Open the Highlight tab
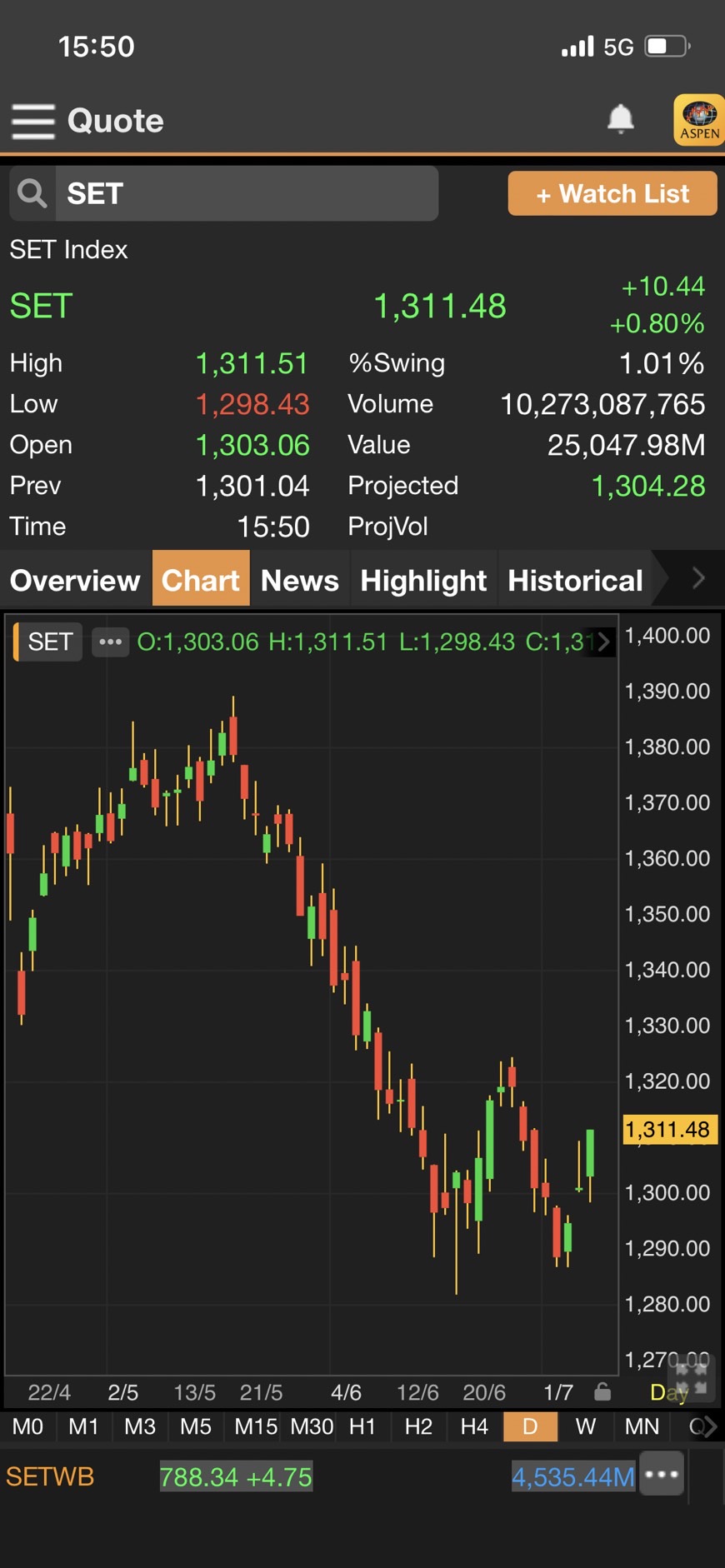This screenshot has width=725, height=1568. 423,580
